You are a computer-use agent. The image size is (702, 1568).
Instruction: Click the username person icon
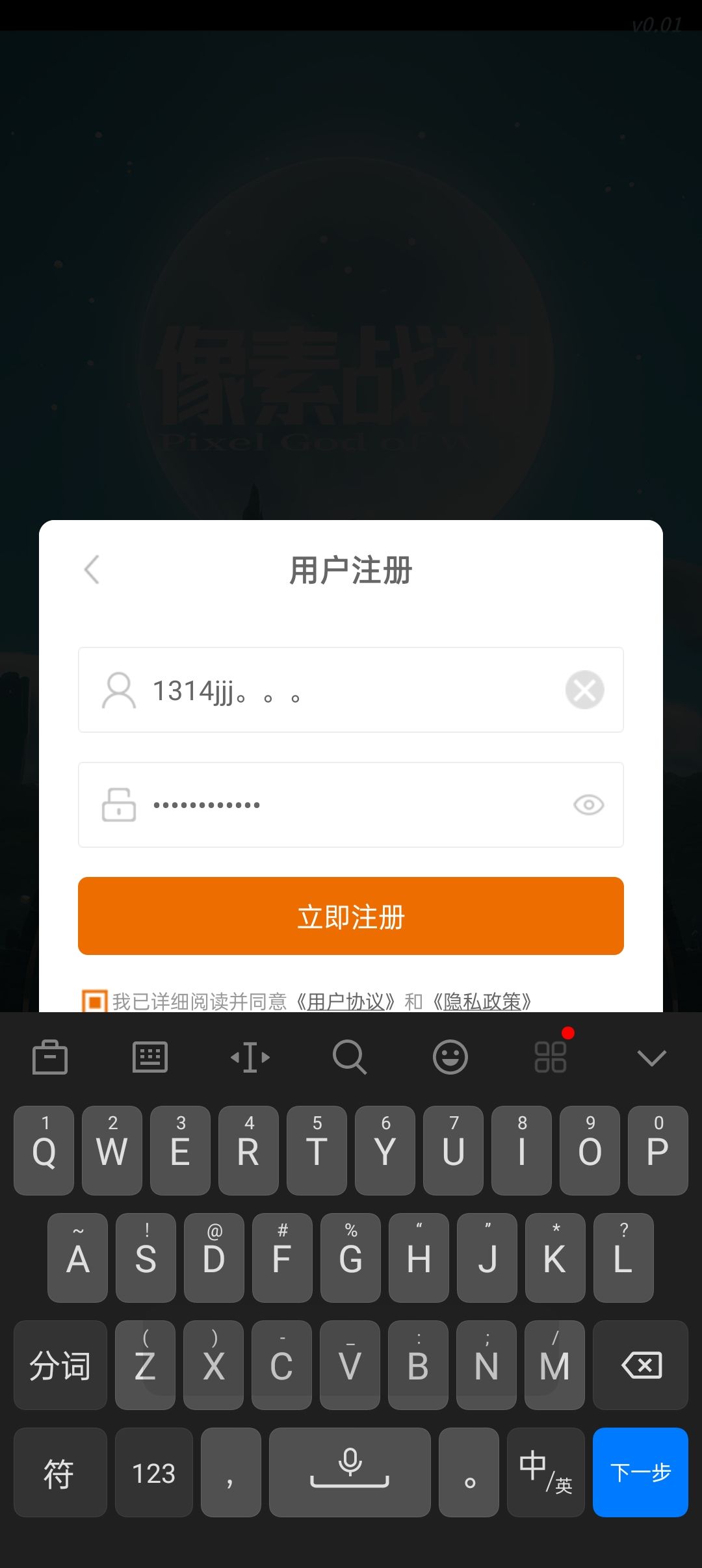120,690
